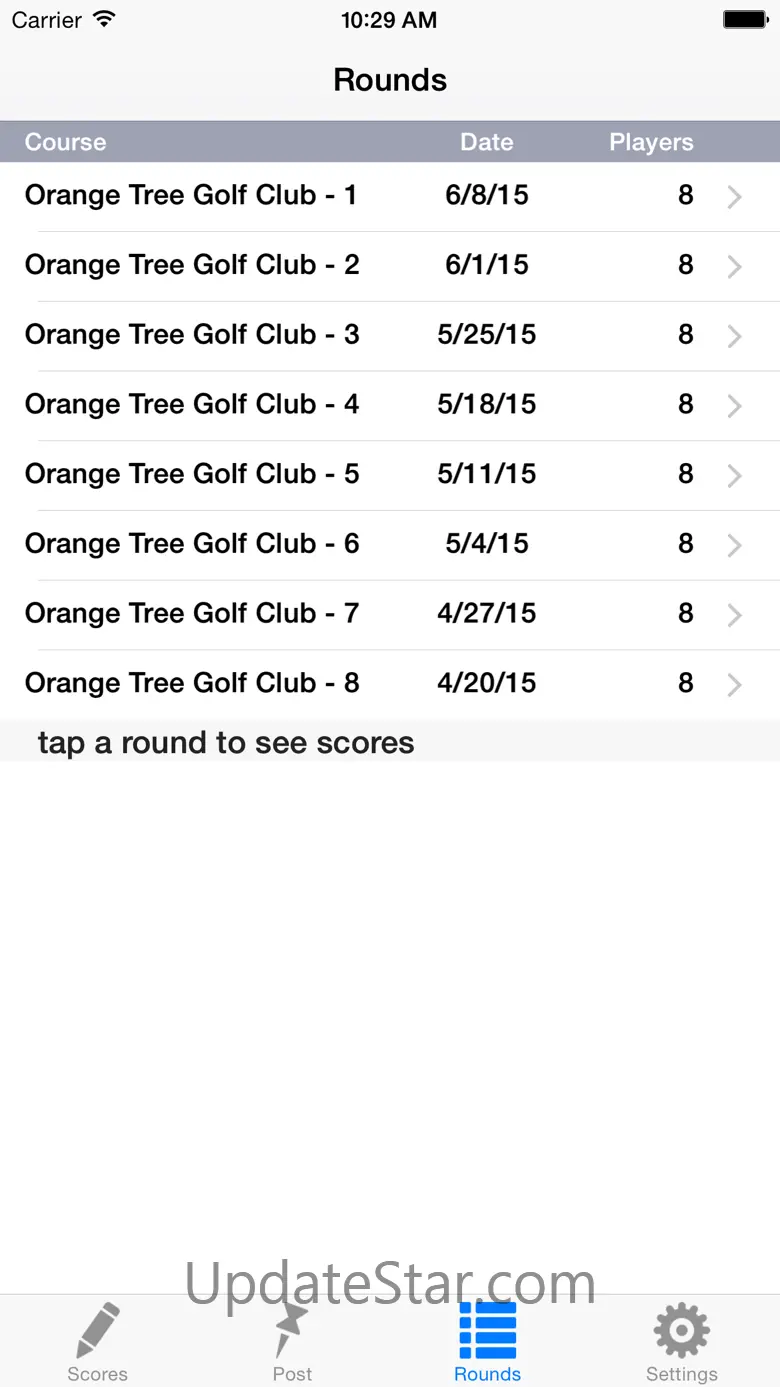The width and height of the screenshot is (780, 1387).
Task: Open Orange Tree Golf Club - 4 round
Action: pos(390,405)
